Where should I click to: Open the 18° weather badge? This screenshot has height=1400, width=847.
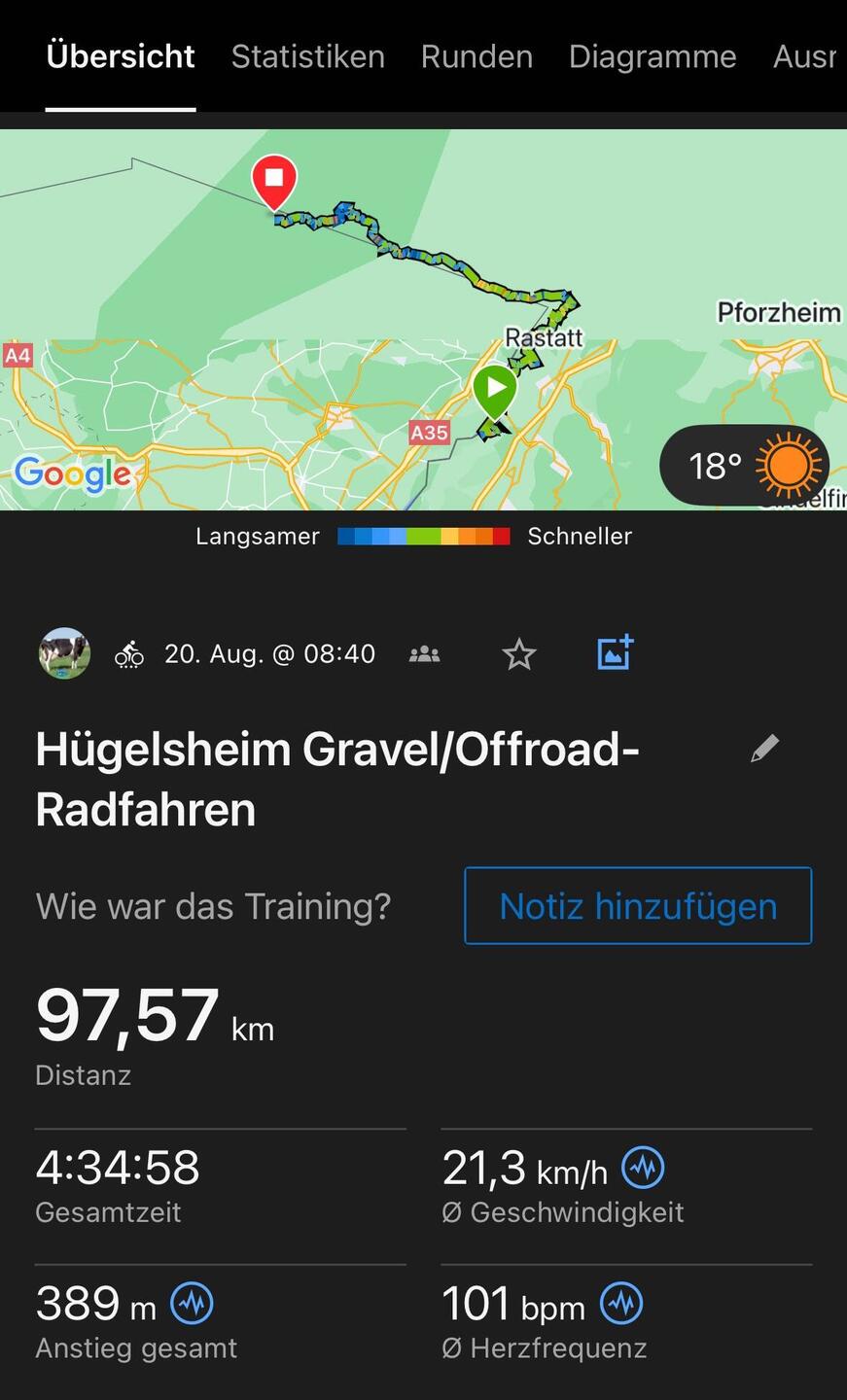745,466
